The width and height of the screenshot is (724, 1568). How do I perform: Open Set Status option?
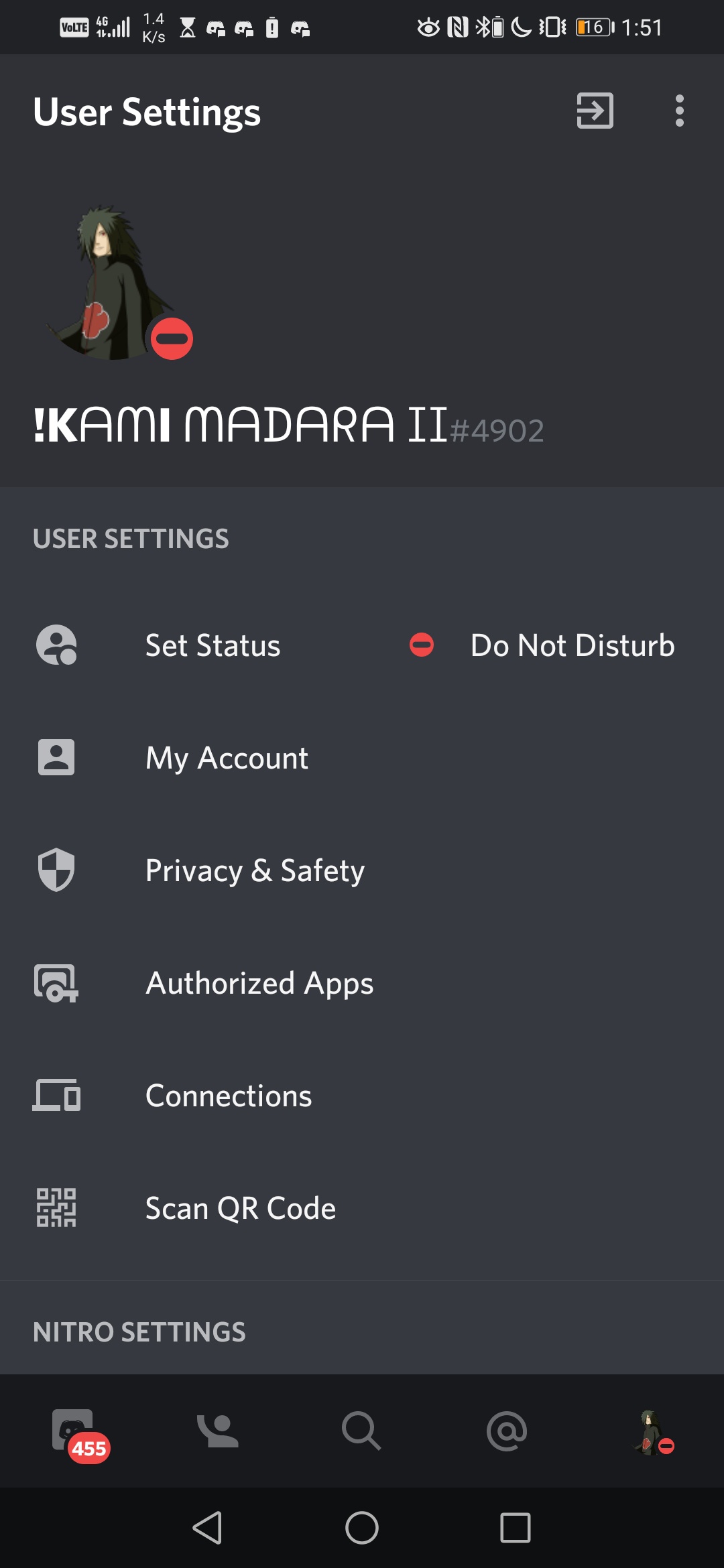pos(213,645)
